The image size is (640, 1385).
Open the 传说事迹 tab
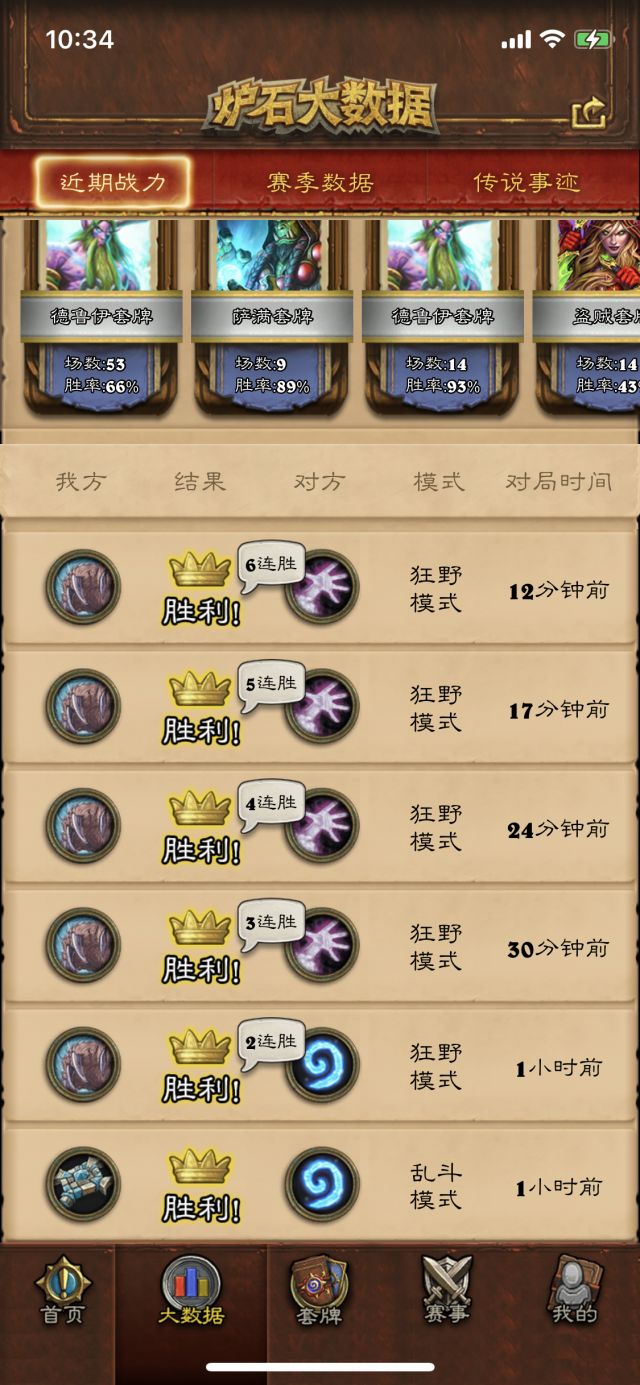pyautogui.click(x=527, y=183)
